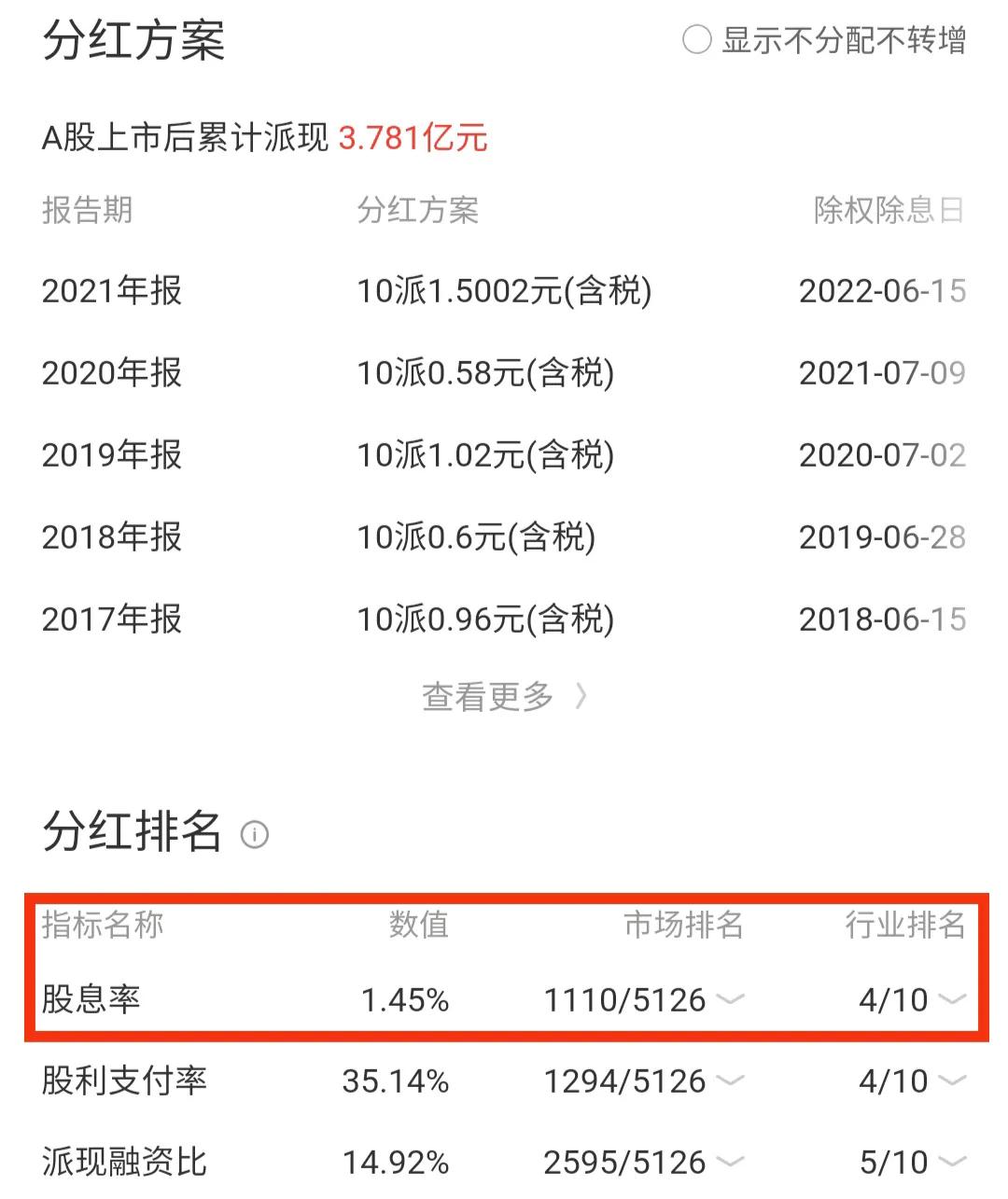1008x1199 pixels.
Task: Switch to the 报告期 column header
Action: (x=88, y=211)
